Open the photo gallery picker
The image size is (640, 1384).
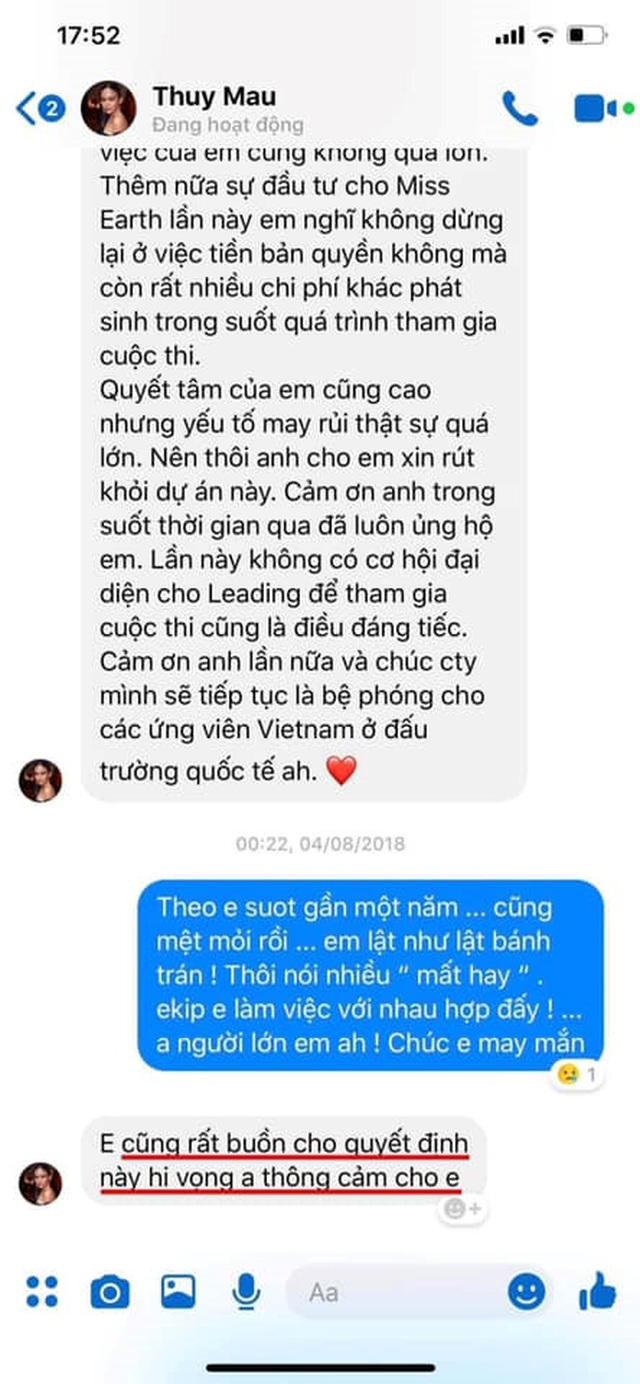178,1291
